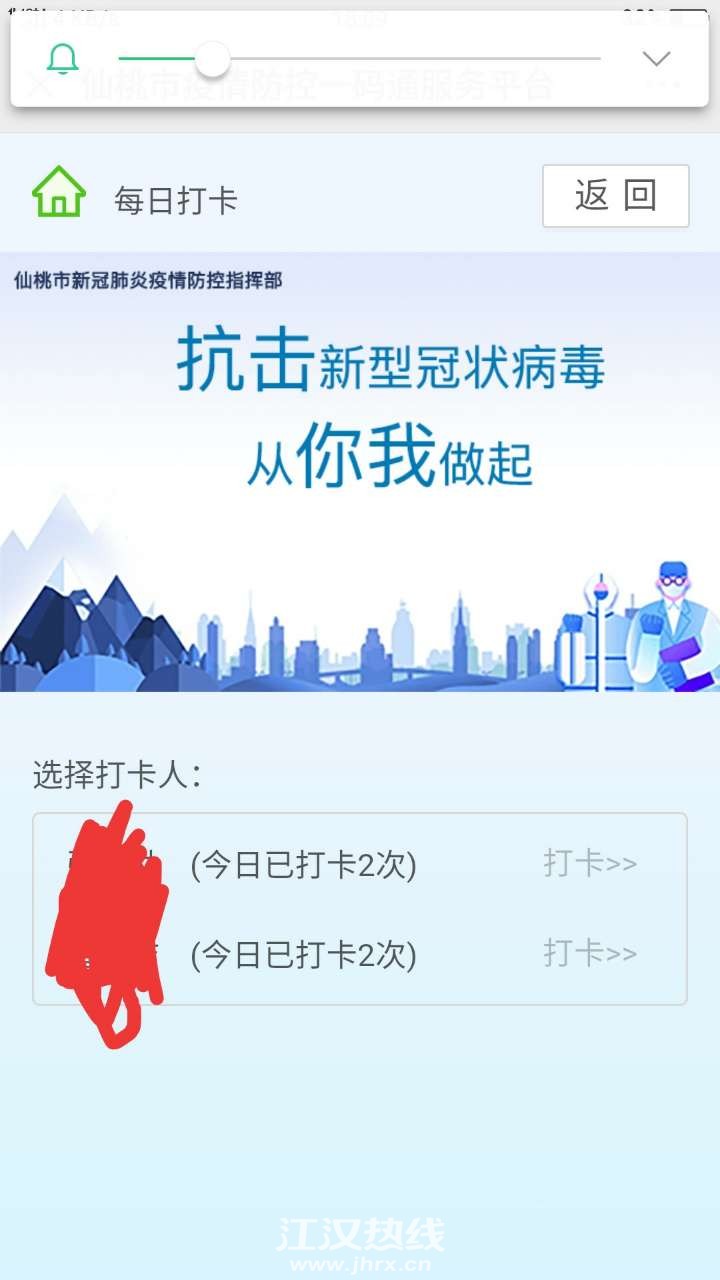
Task: Tap 打卡>> for the second person
Action: [590, 953]
